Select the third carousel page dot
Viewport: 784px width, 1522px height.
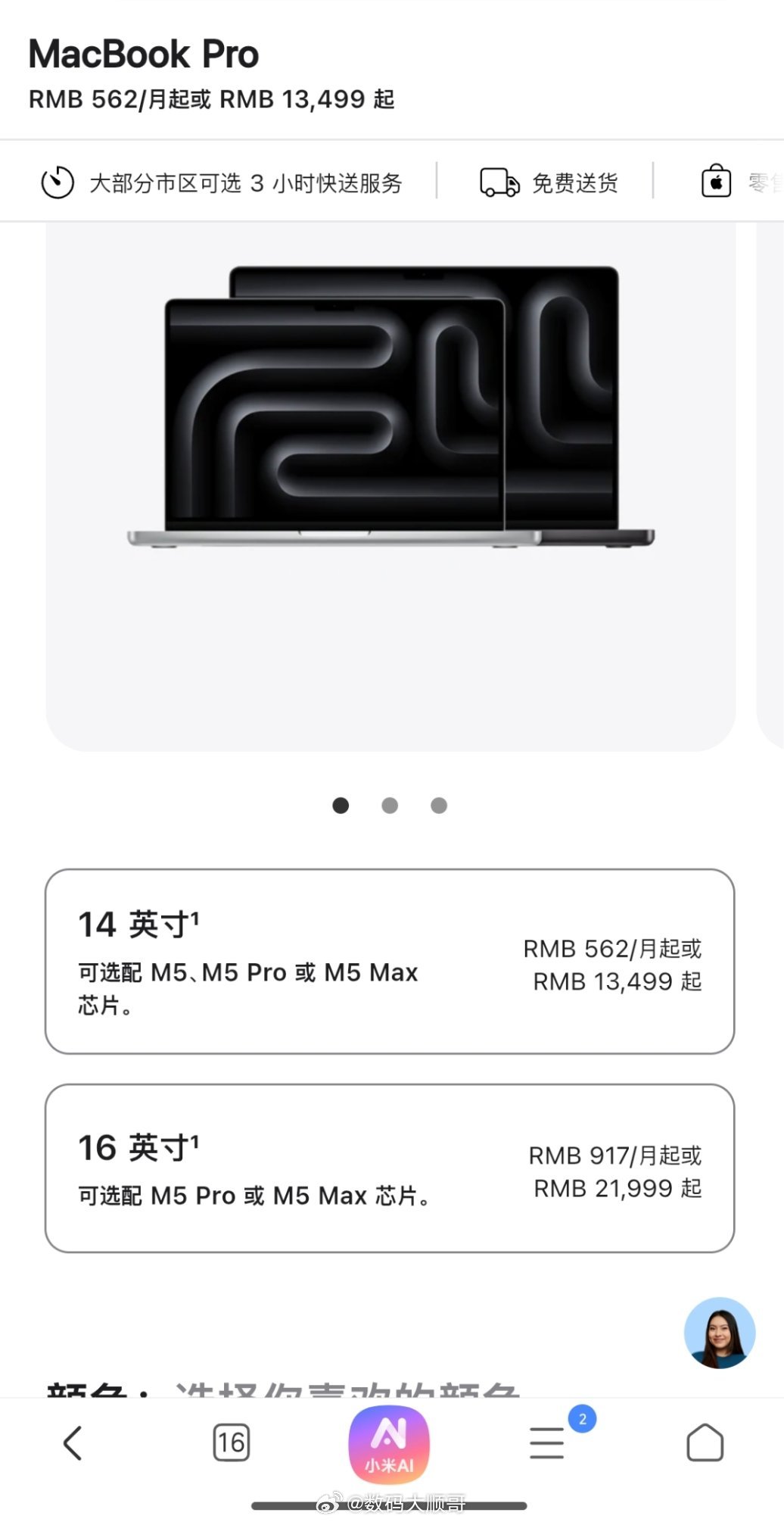click(x=438, y=806)
